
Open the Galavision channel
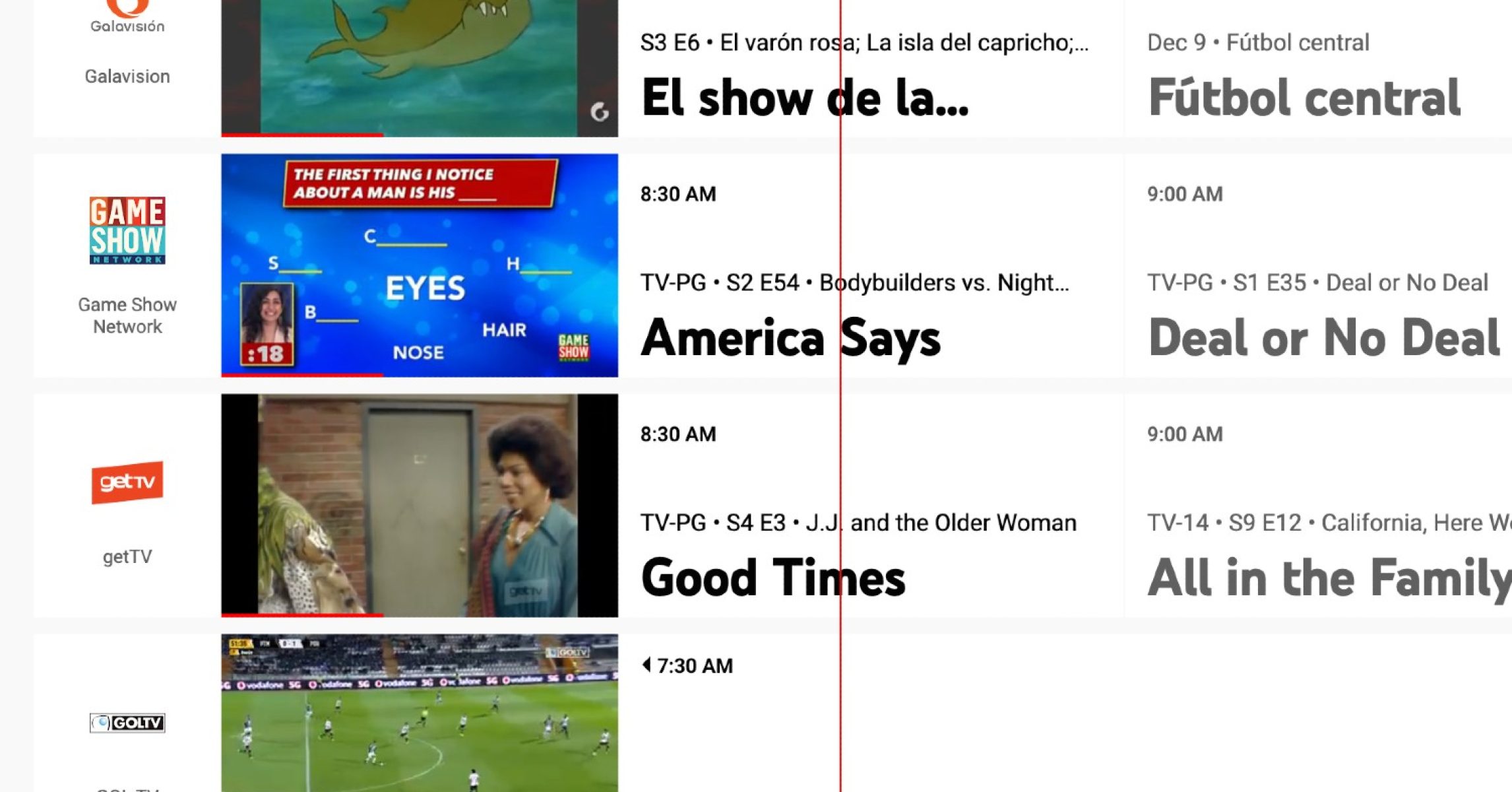127,46
